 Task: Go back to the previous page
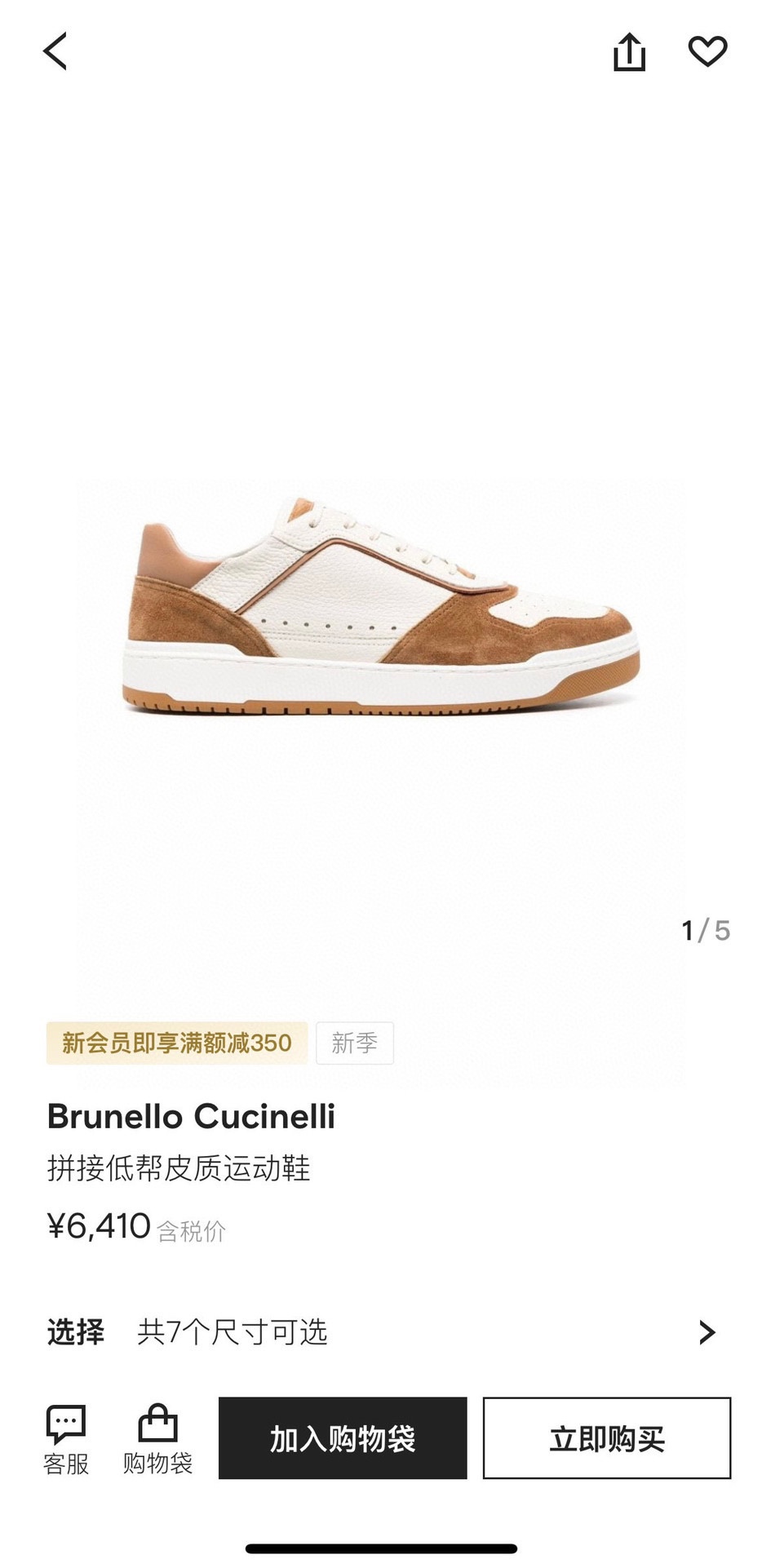(55, 52)
